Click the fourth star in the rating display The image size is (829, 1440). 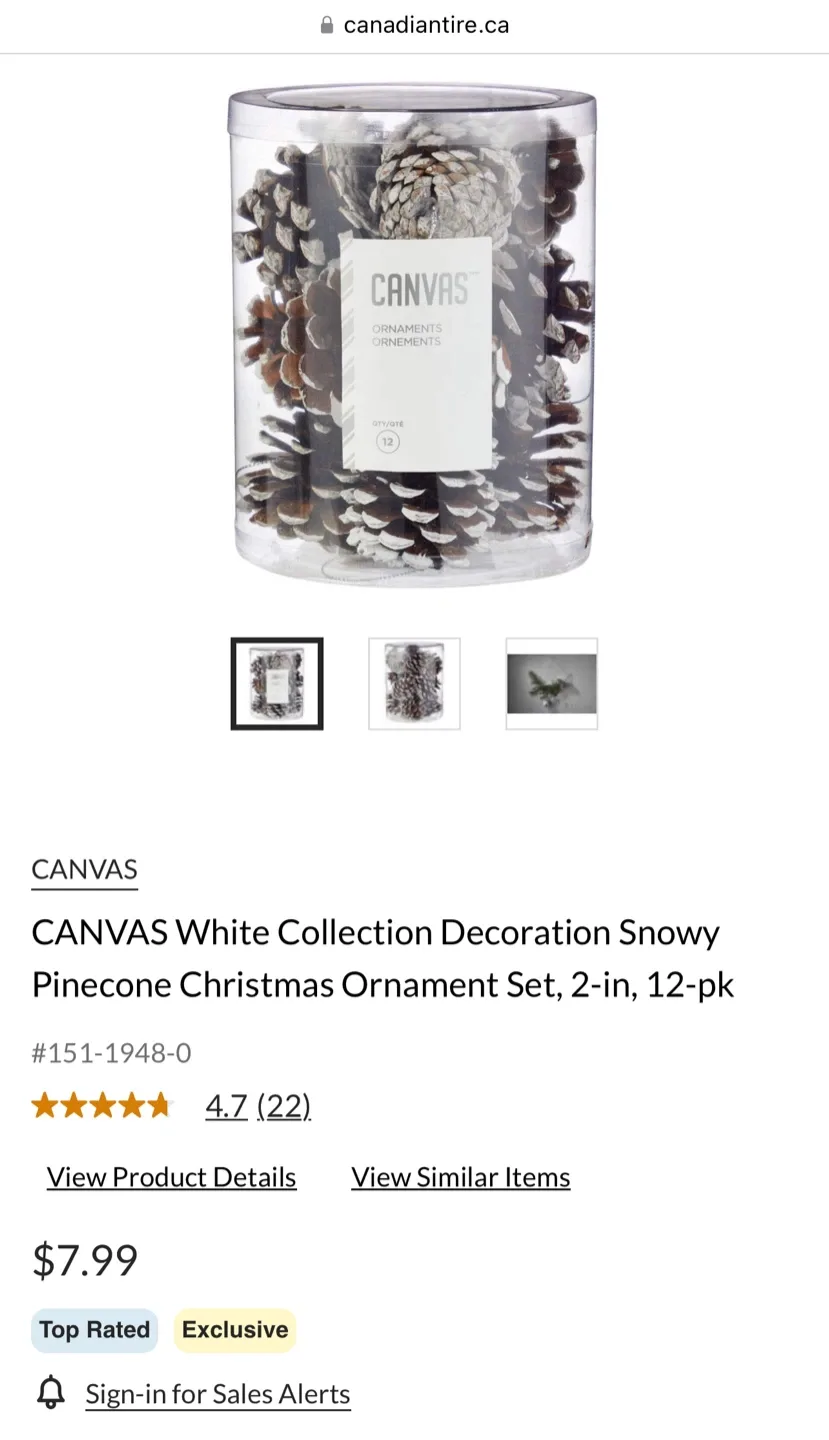coord(131,1105)
